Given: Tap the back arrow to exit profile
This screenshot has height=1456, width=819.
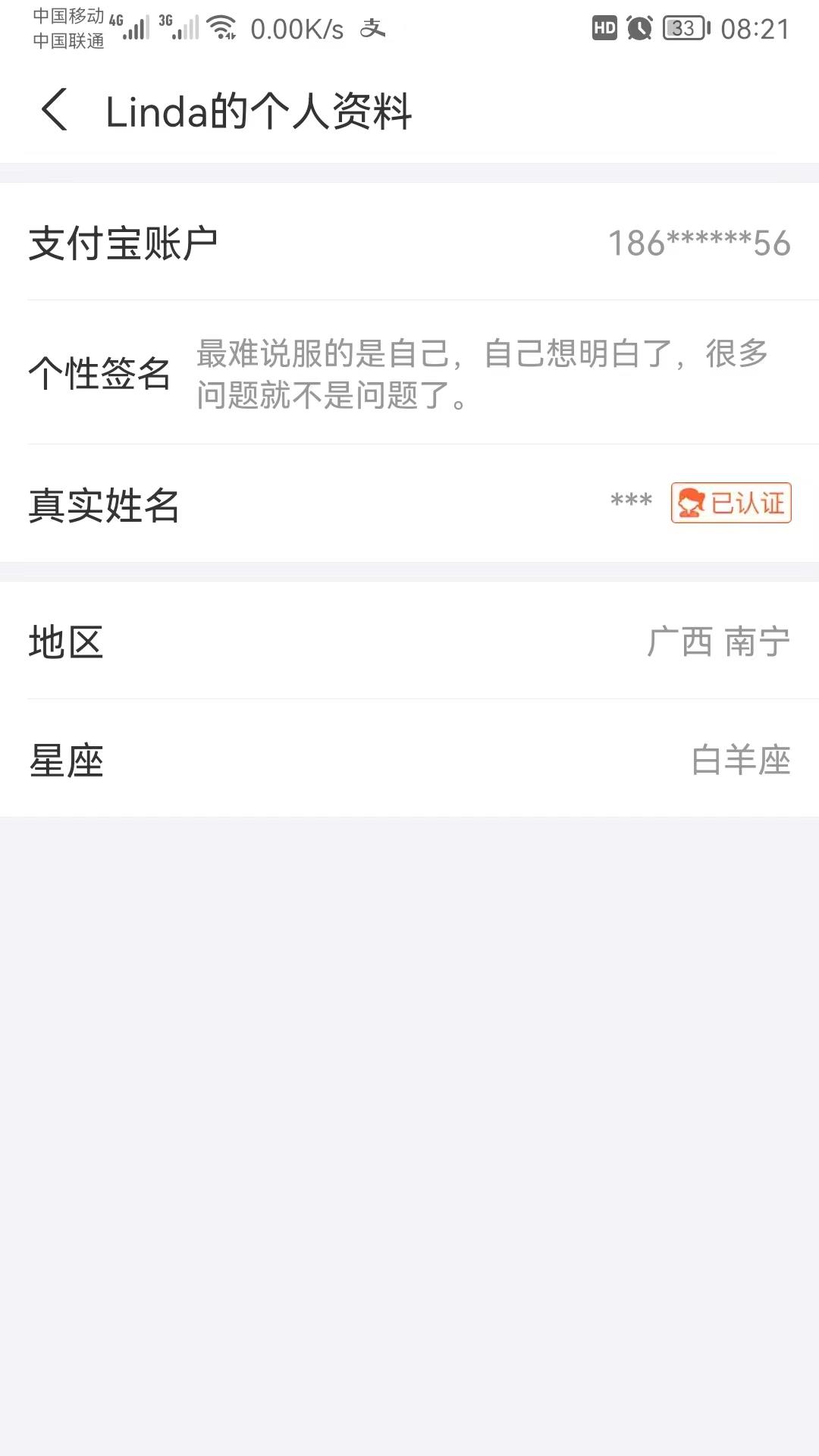Looking at the screenshot, I should coord(53,110).
